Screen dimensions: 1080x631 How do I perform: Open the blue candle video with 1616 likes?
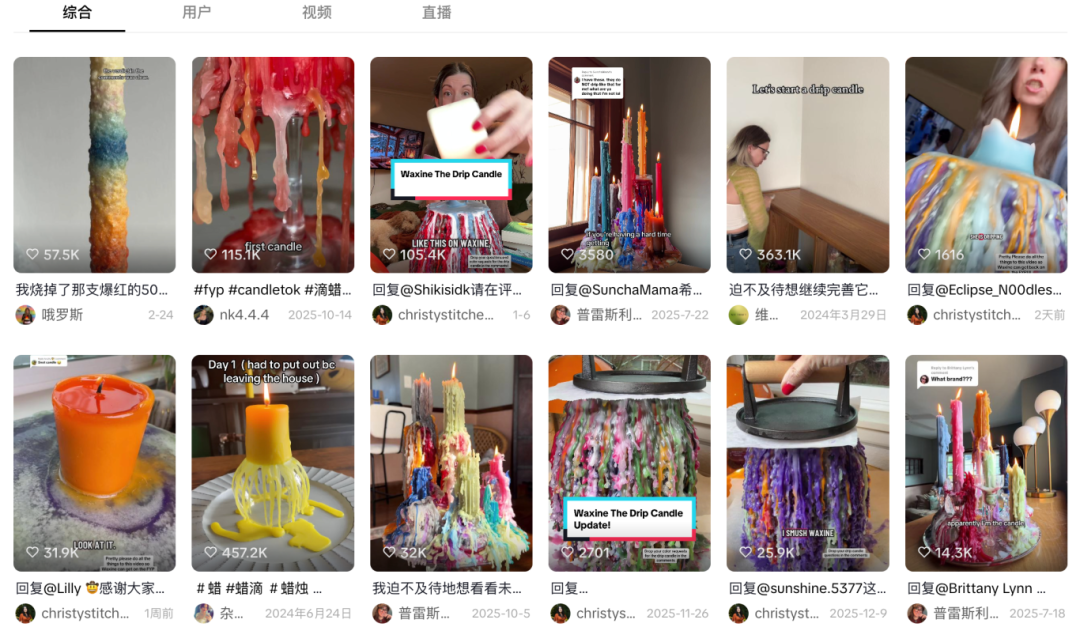tap(986, 165)
